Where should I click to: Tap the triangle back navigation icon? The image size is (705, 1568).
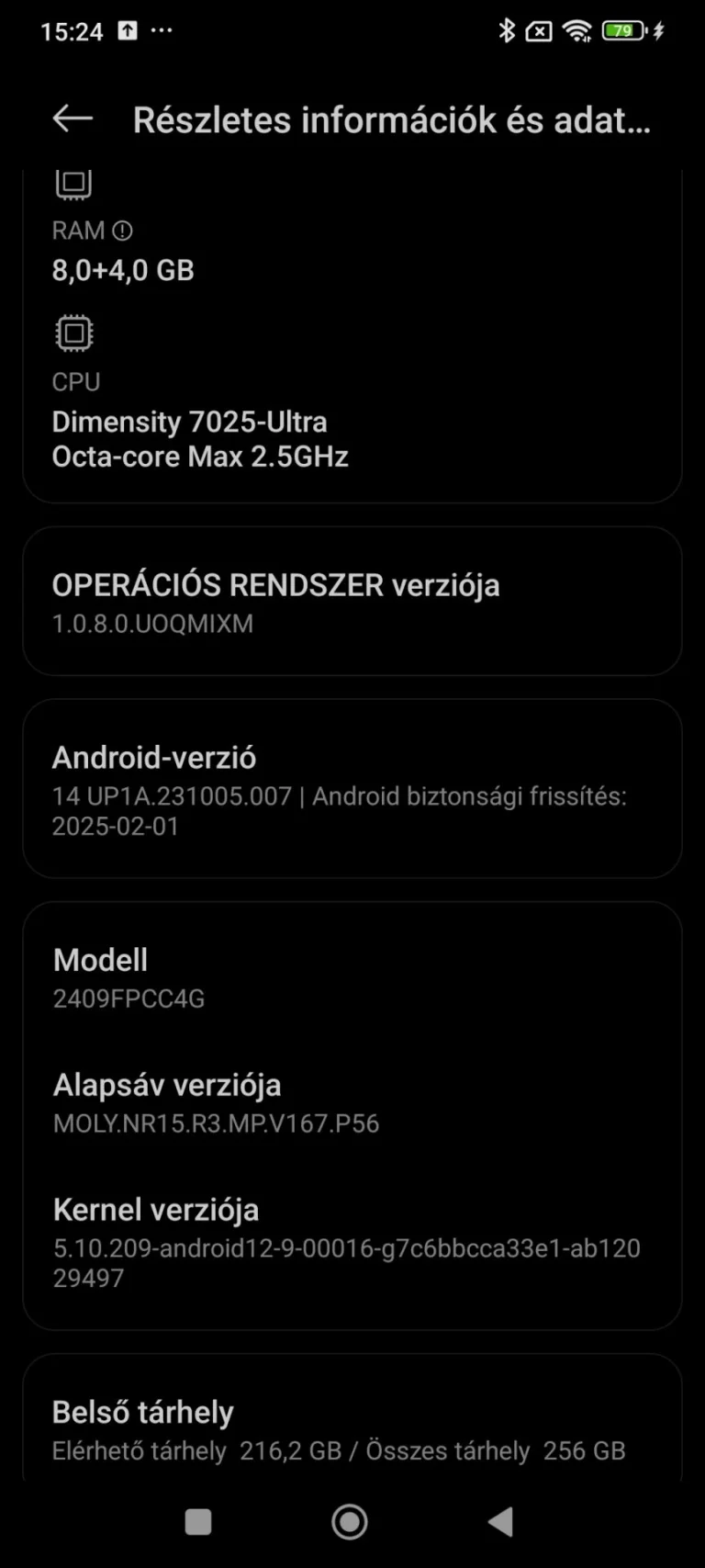[500, 1520]
